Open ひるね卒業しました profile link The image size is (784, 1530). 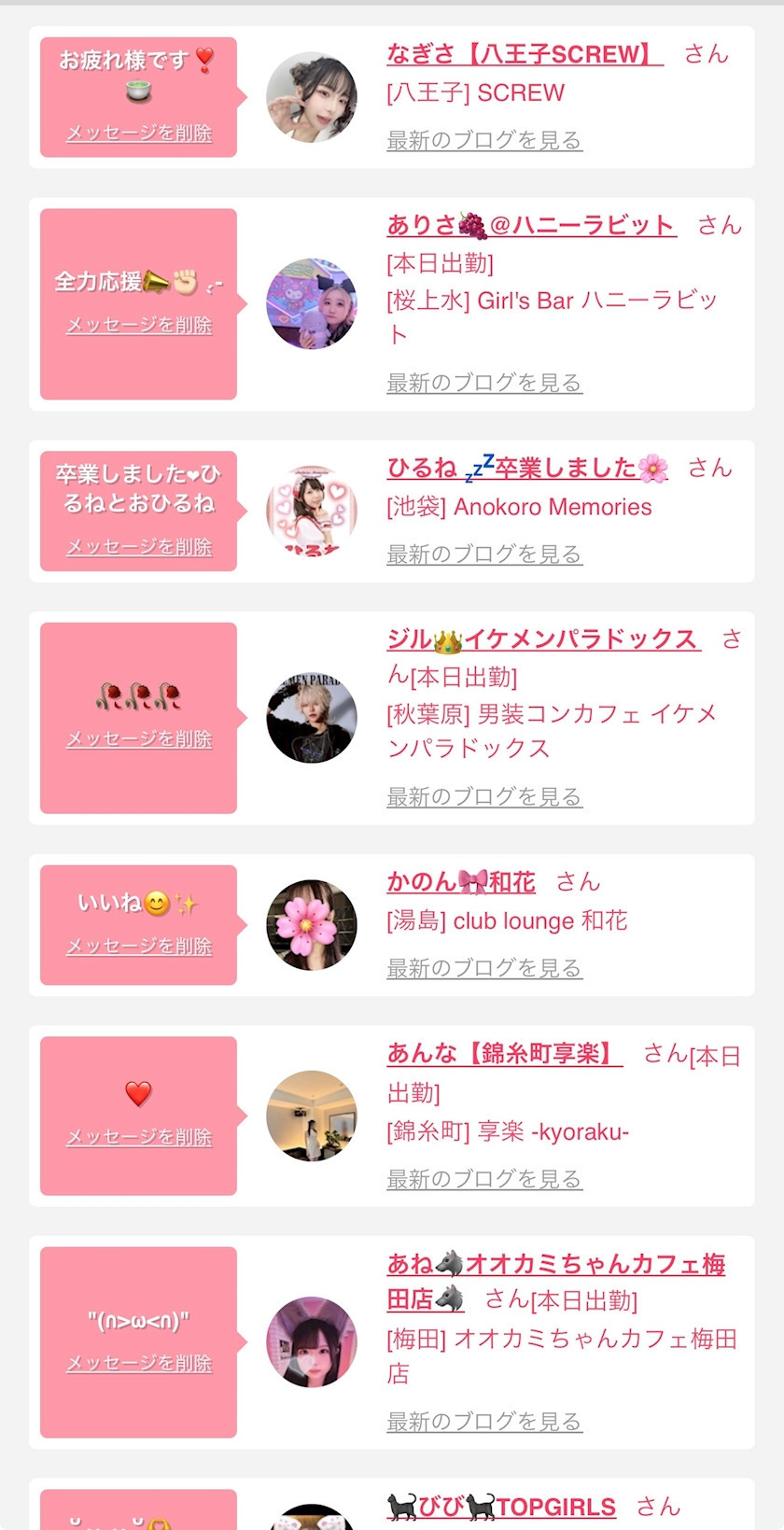pos(527,468)
